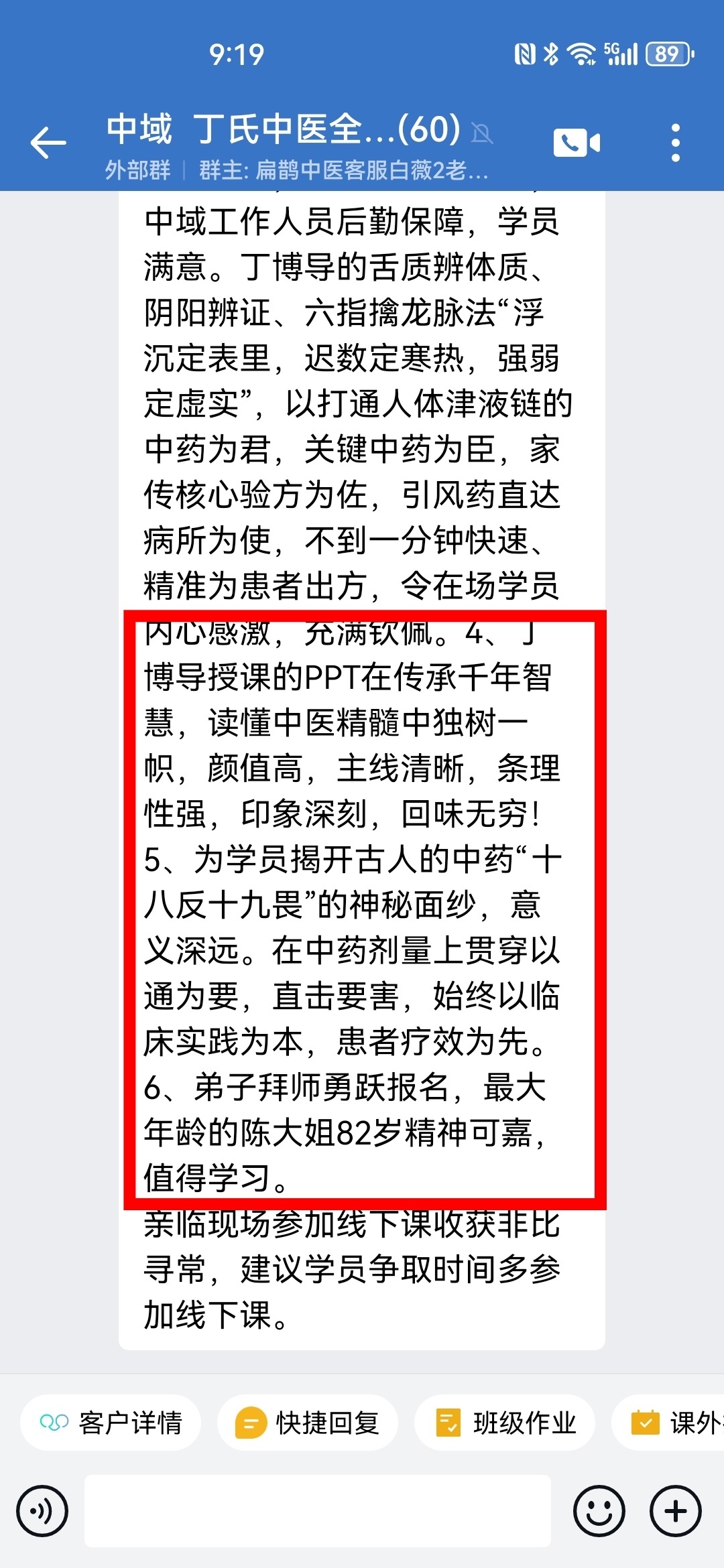724x1568 pixels.
Task: Open 快捷回复 quick replies
Action: 308,1422
